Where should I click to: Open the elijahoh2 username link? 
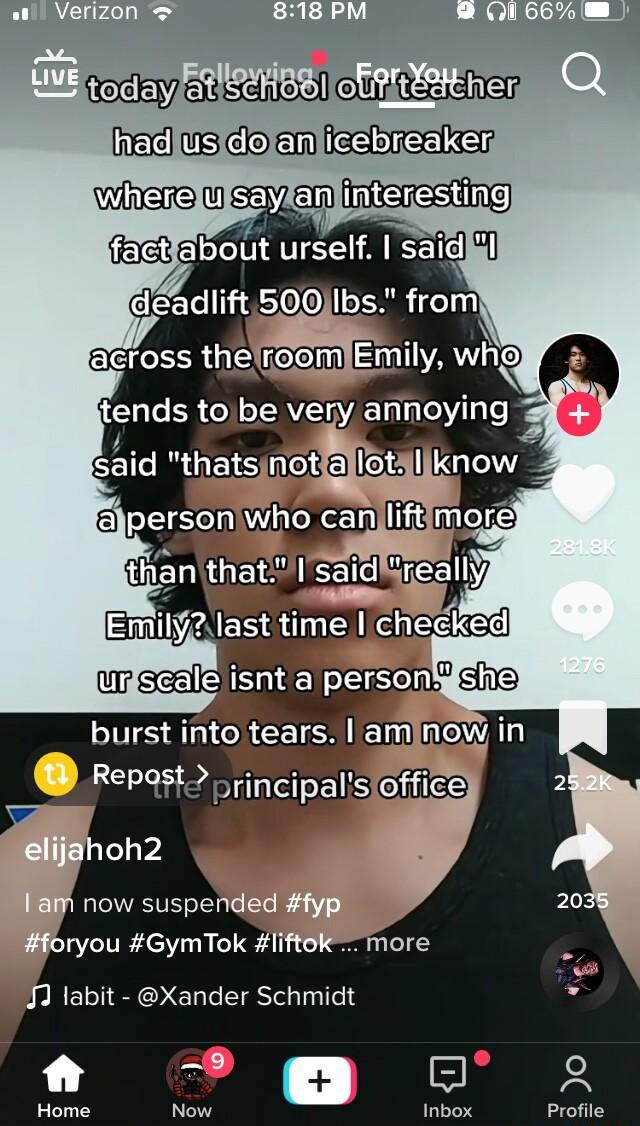[93, 850]
